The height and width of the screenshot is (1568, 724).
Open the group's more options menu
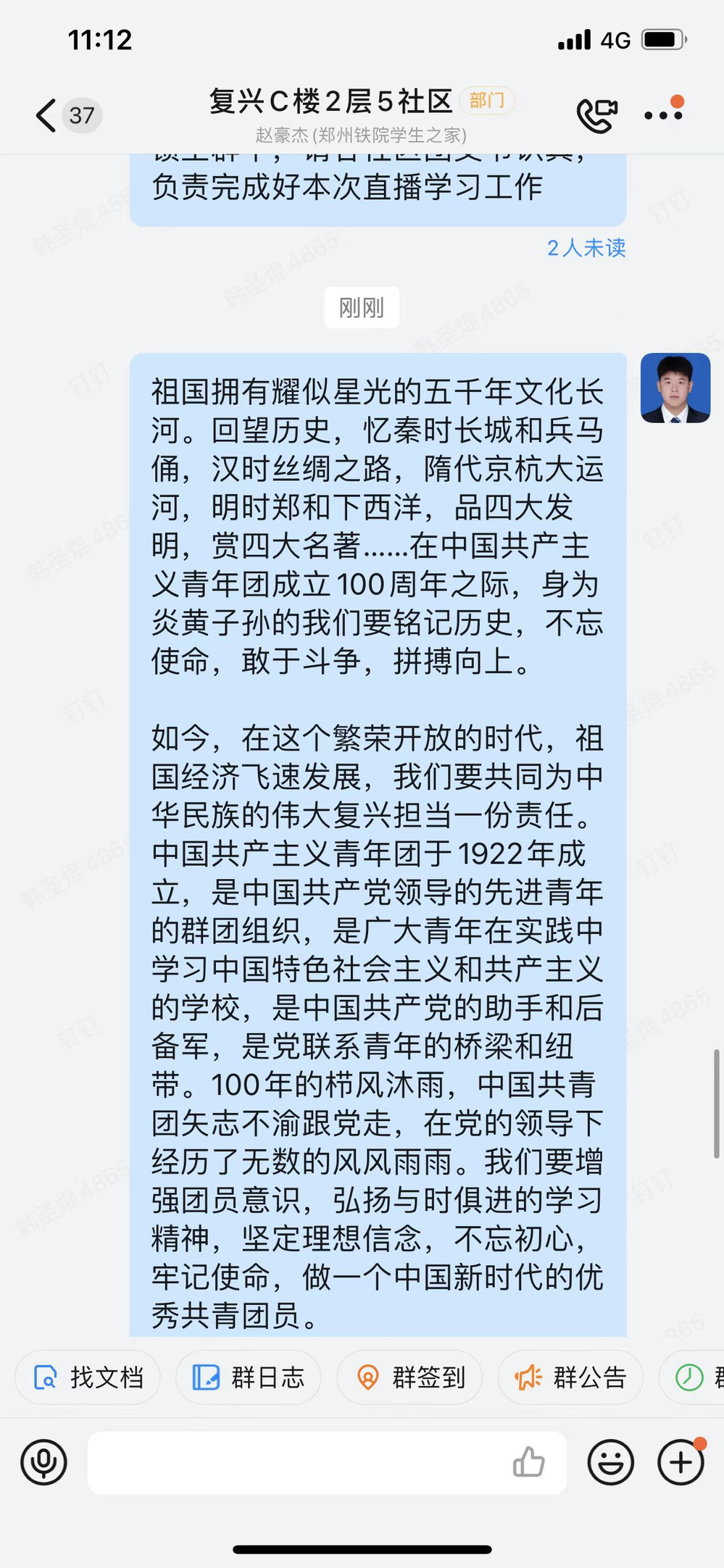tap(663, 115)
